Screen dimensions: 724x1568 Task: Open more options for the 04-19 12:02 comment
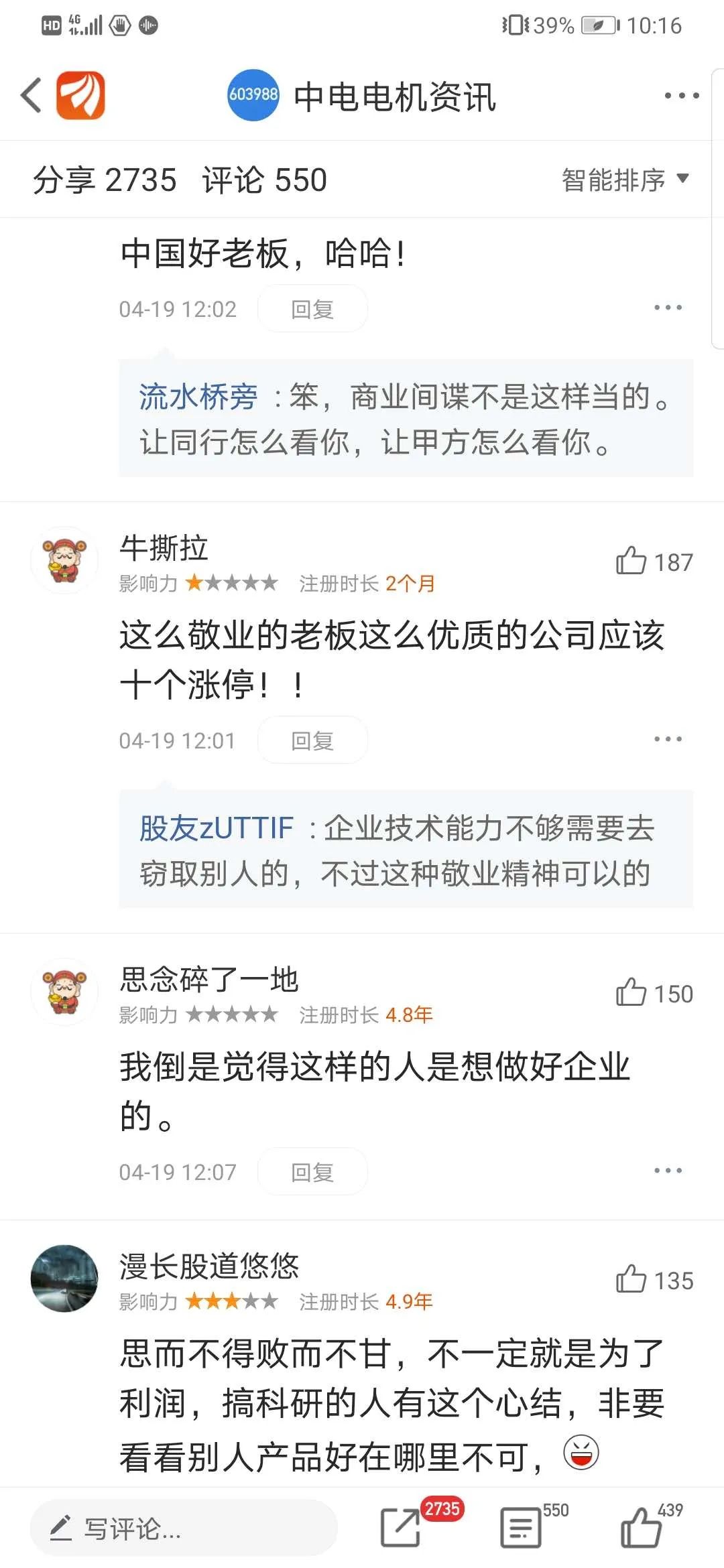point(668,308)
